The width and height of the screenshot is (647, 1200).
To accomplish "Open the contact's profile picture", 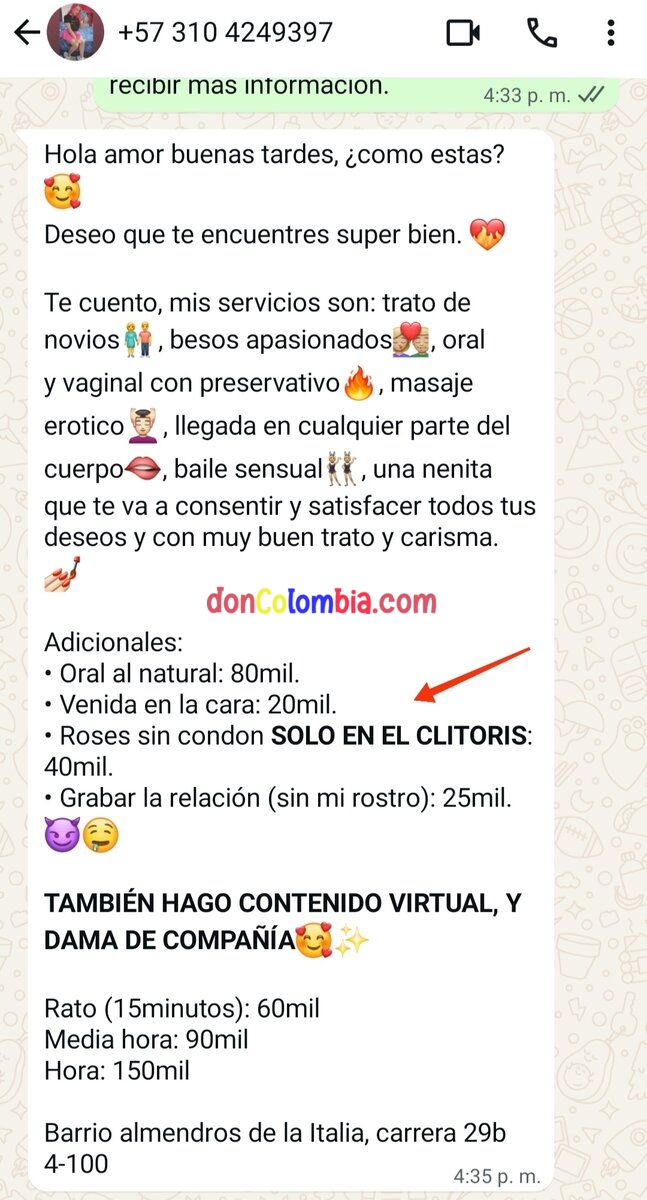I will [x=75, y=33].
